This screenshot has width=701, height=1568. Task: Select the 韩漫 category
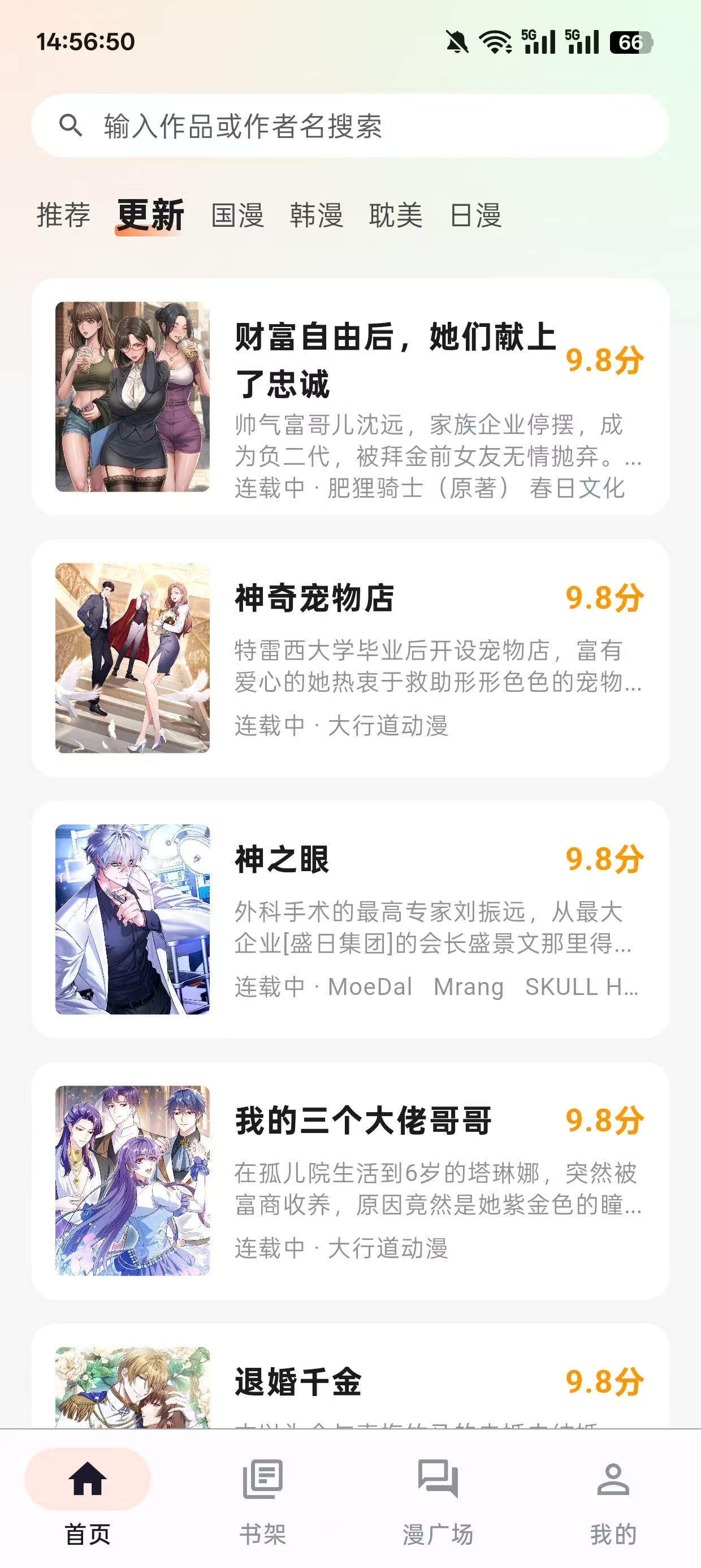click(x=317, y=216)
